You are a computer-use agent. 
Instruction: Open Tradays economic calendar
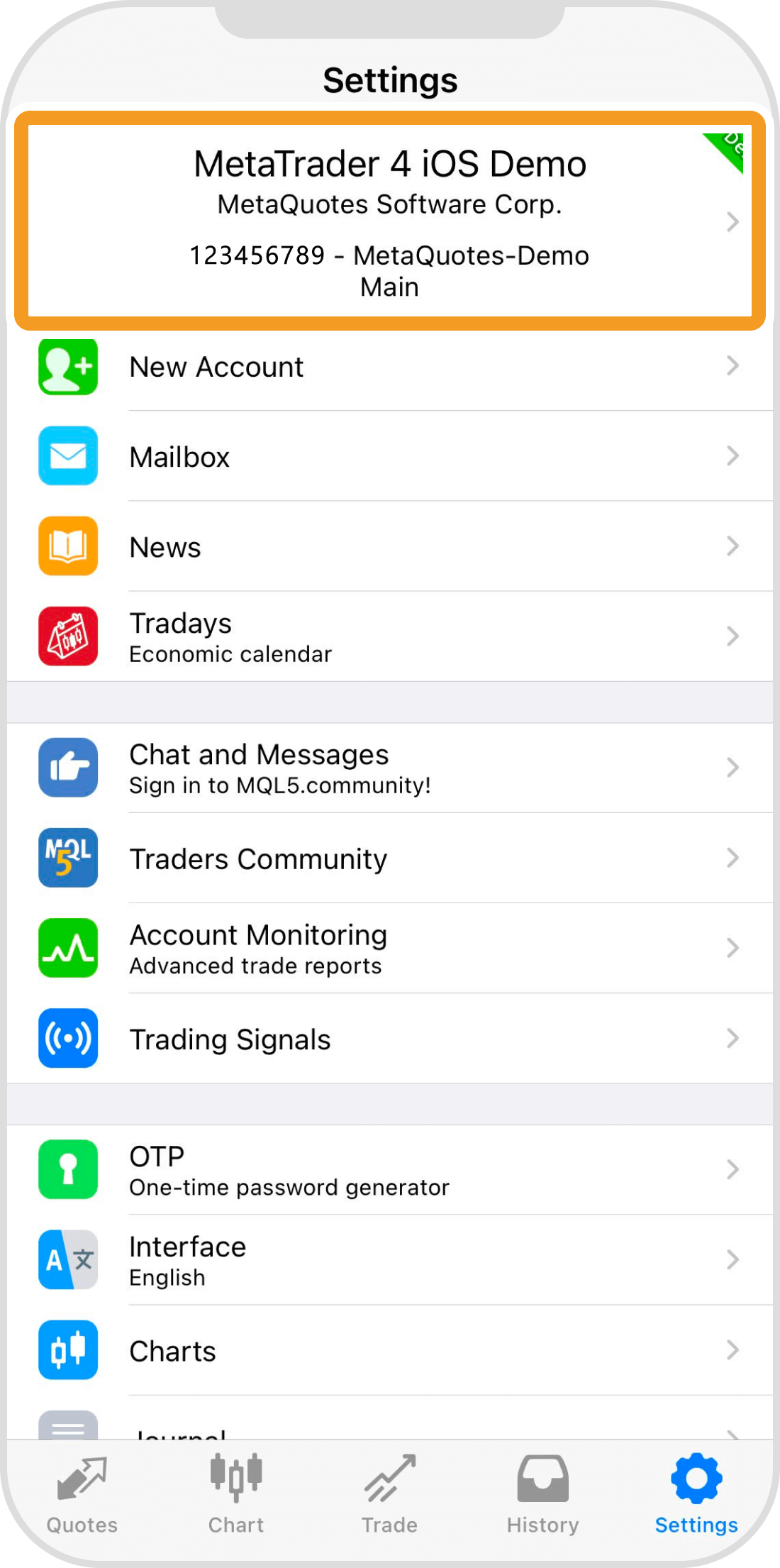(x=390, y=637)
